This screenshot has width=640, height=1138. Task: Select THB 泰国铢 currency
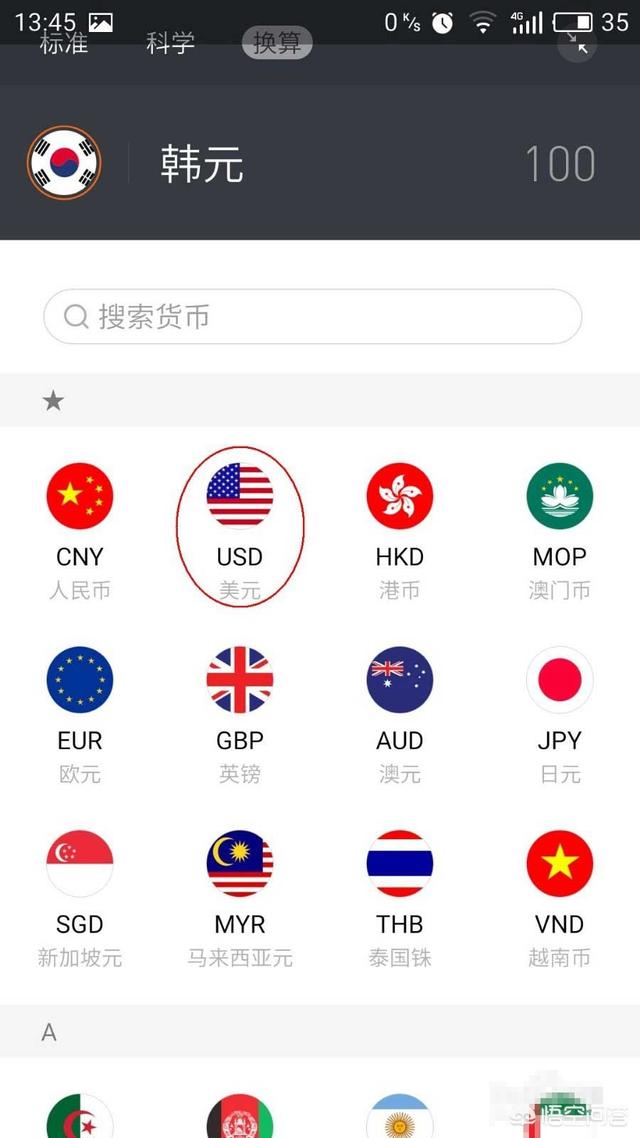coord(400,899)
